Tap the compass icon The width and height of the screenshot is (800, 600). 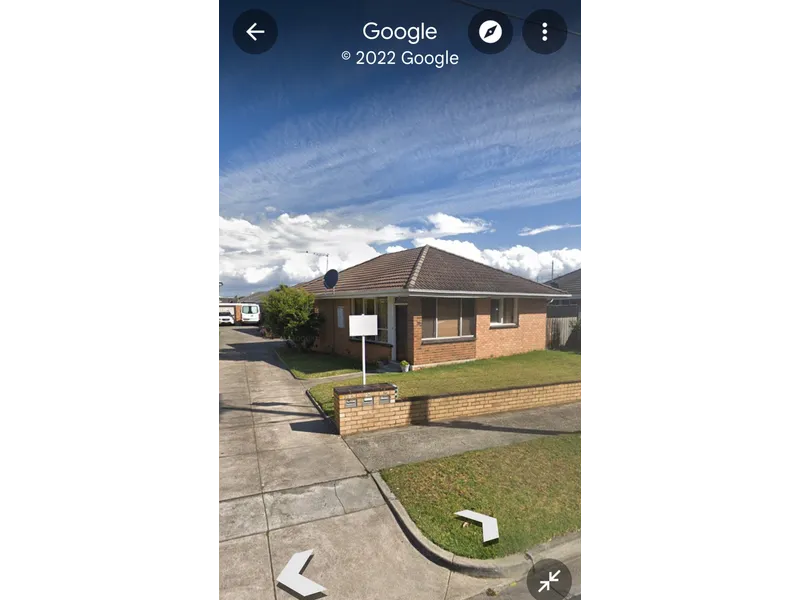[x=490, y=32]
